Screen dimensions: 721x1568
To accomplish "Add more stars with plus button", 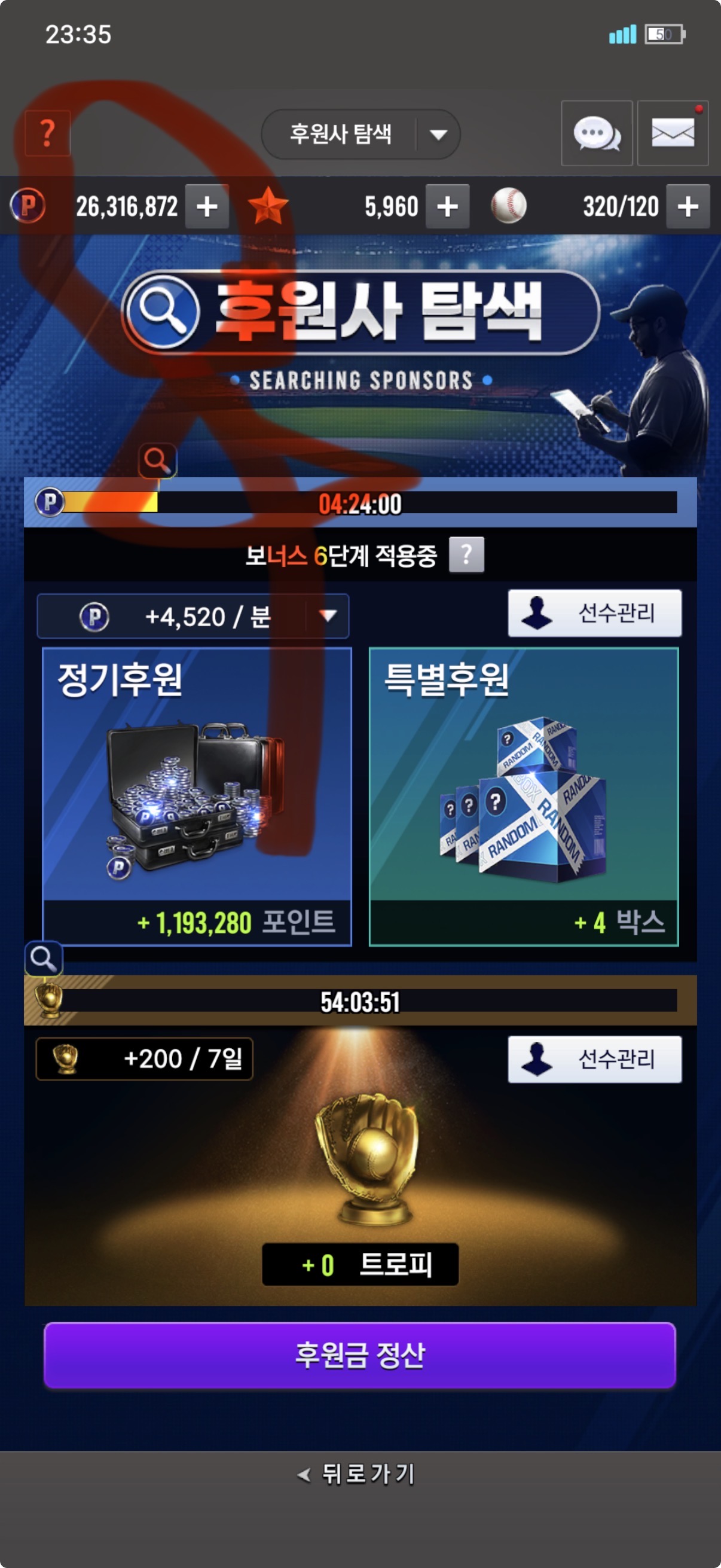I will click(x=447, y=206).
